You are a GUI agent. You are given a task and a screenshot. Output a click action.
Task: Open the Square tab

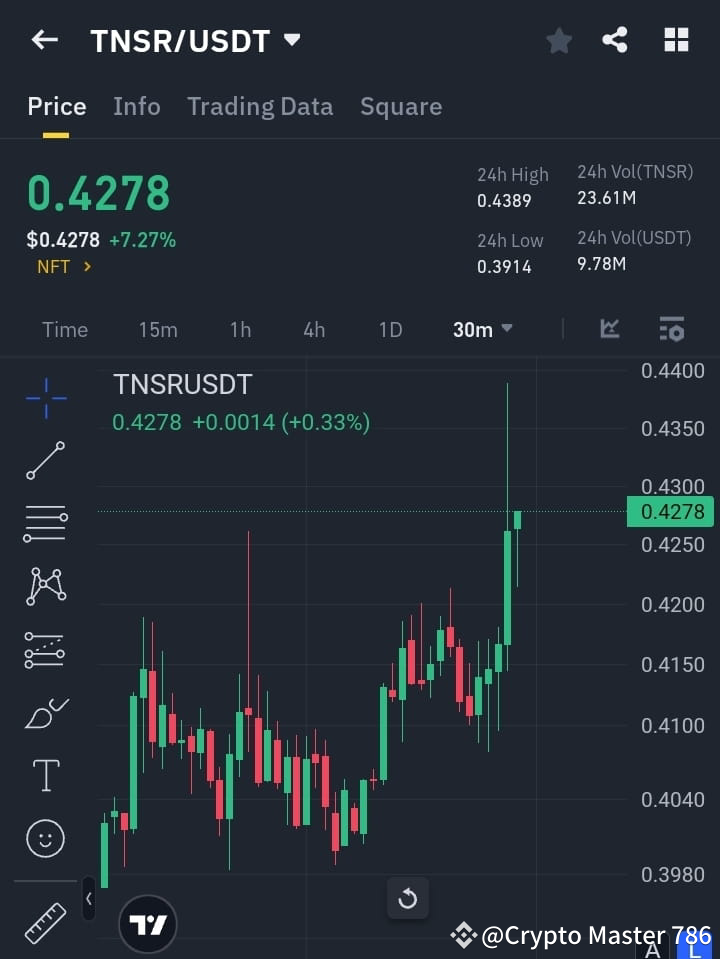tap(401, 106)
